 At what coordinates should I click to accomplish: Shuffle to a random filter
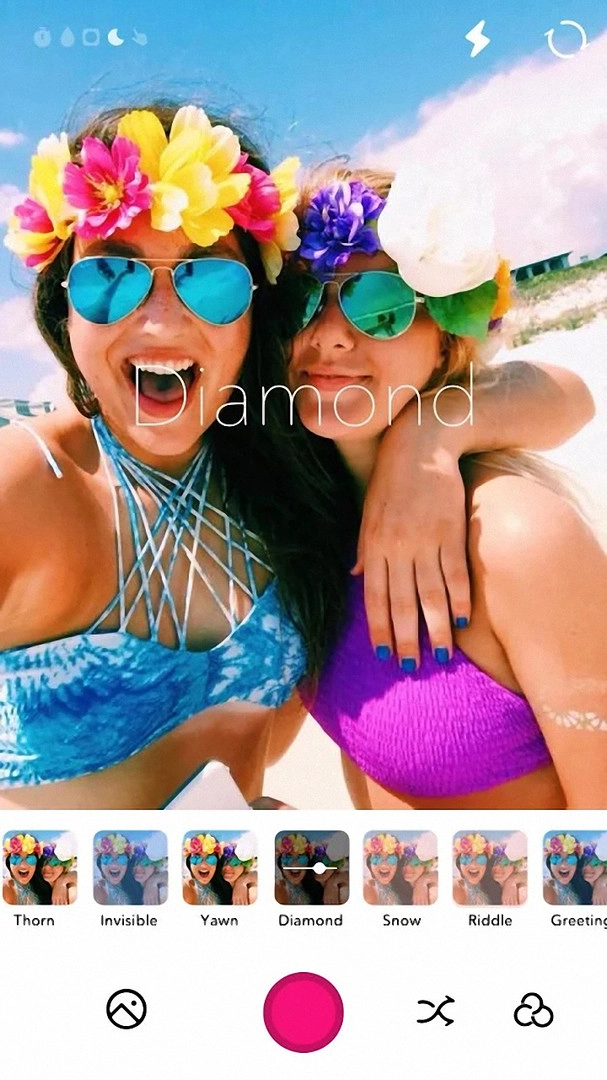pyautogui.click(x=435, y=1011)
